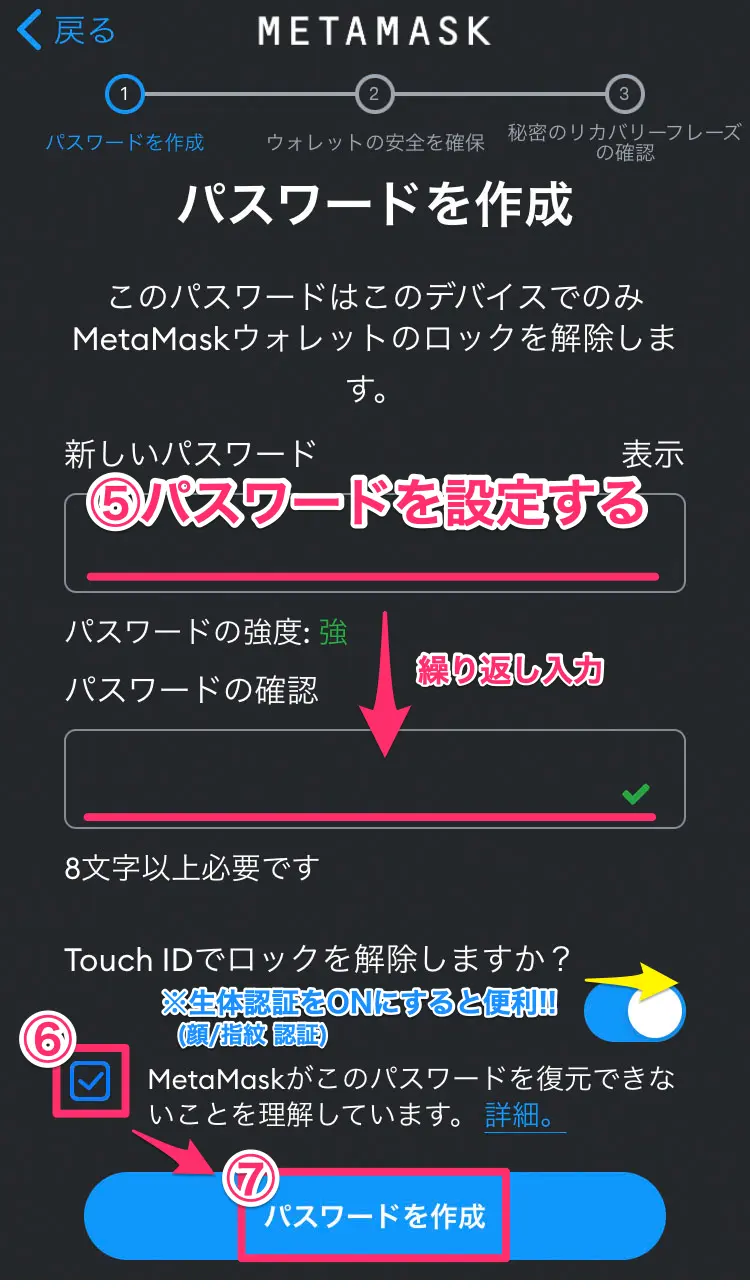This screenshot has width=750, height=1288.
Task: Tap the パスワードを作成 button
Action: tap(374, 1216)
